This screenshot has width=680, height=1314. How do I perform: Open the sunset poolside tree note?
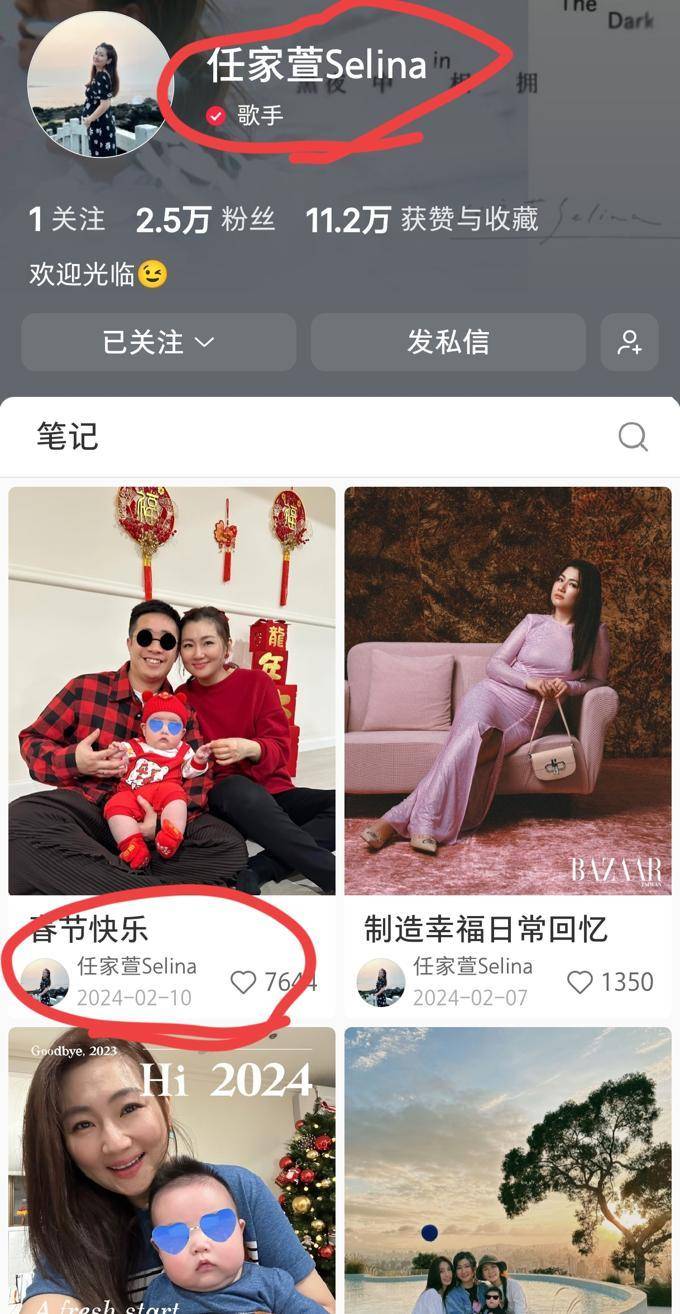pyautogui.click(x=508, y=1170)
